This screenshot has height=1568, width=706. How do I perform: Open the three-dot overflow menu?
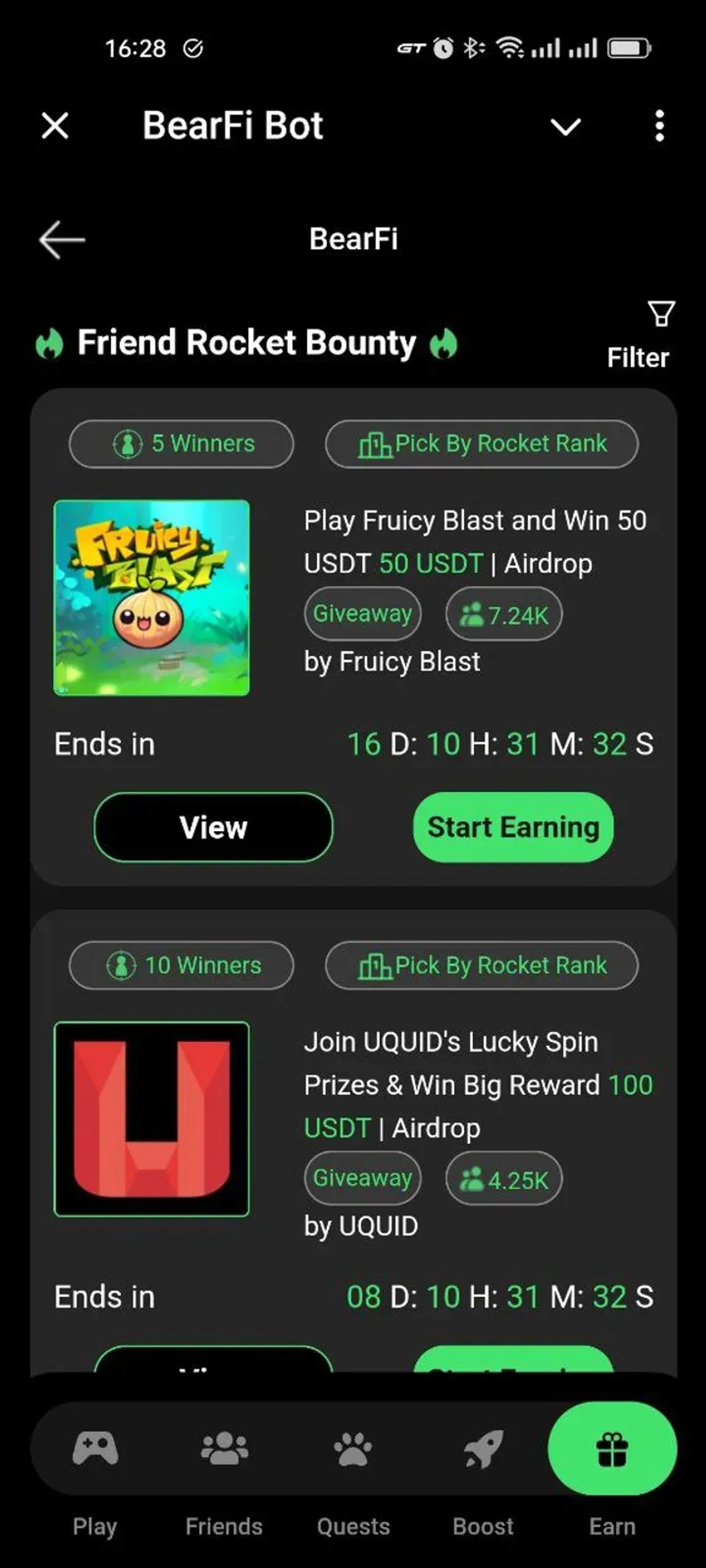[x=659, y=127]
